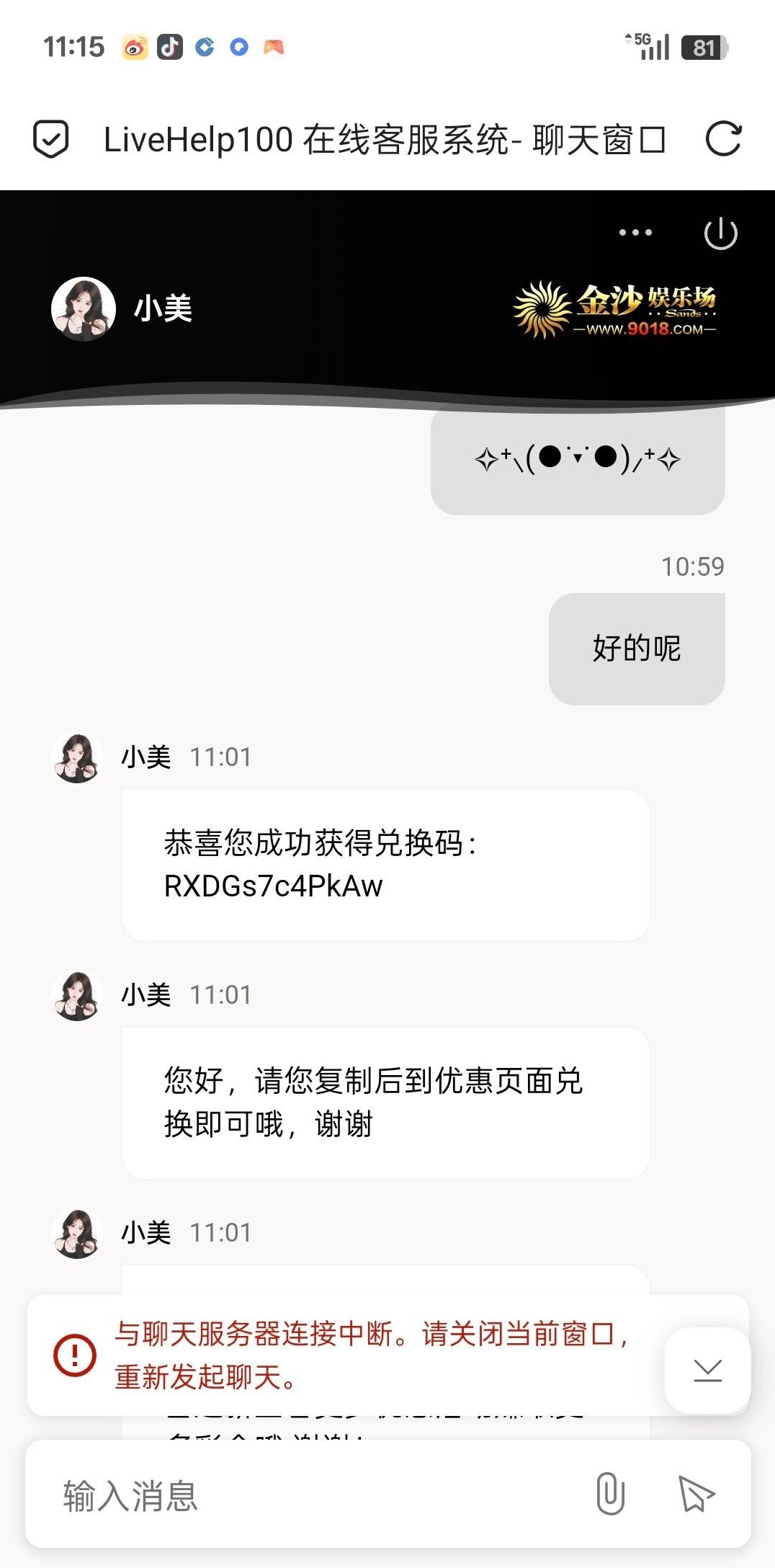Send the message with the arrow icon
Screen dimensions: 775x1568
click(x=696, y=1494)
